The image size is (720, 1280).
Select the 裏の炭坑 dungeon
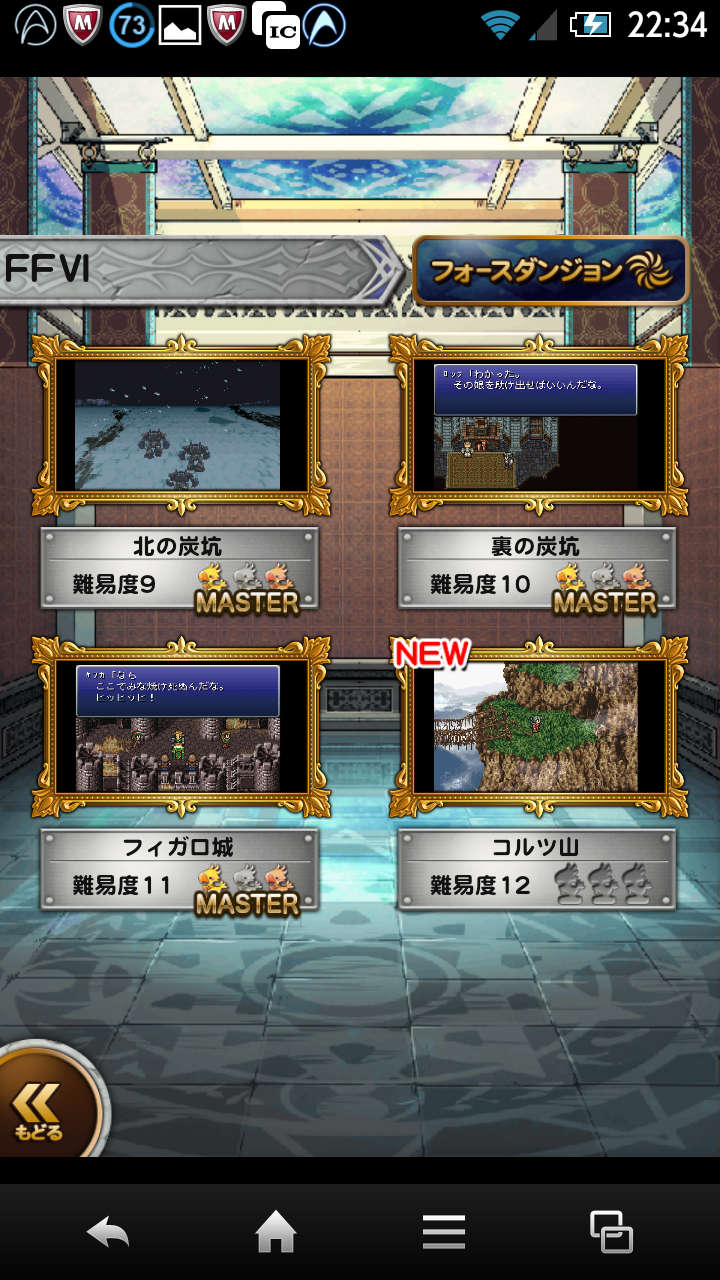538,426
